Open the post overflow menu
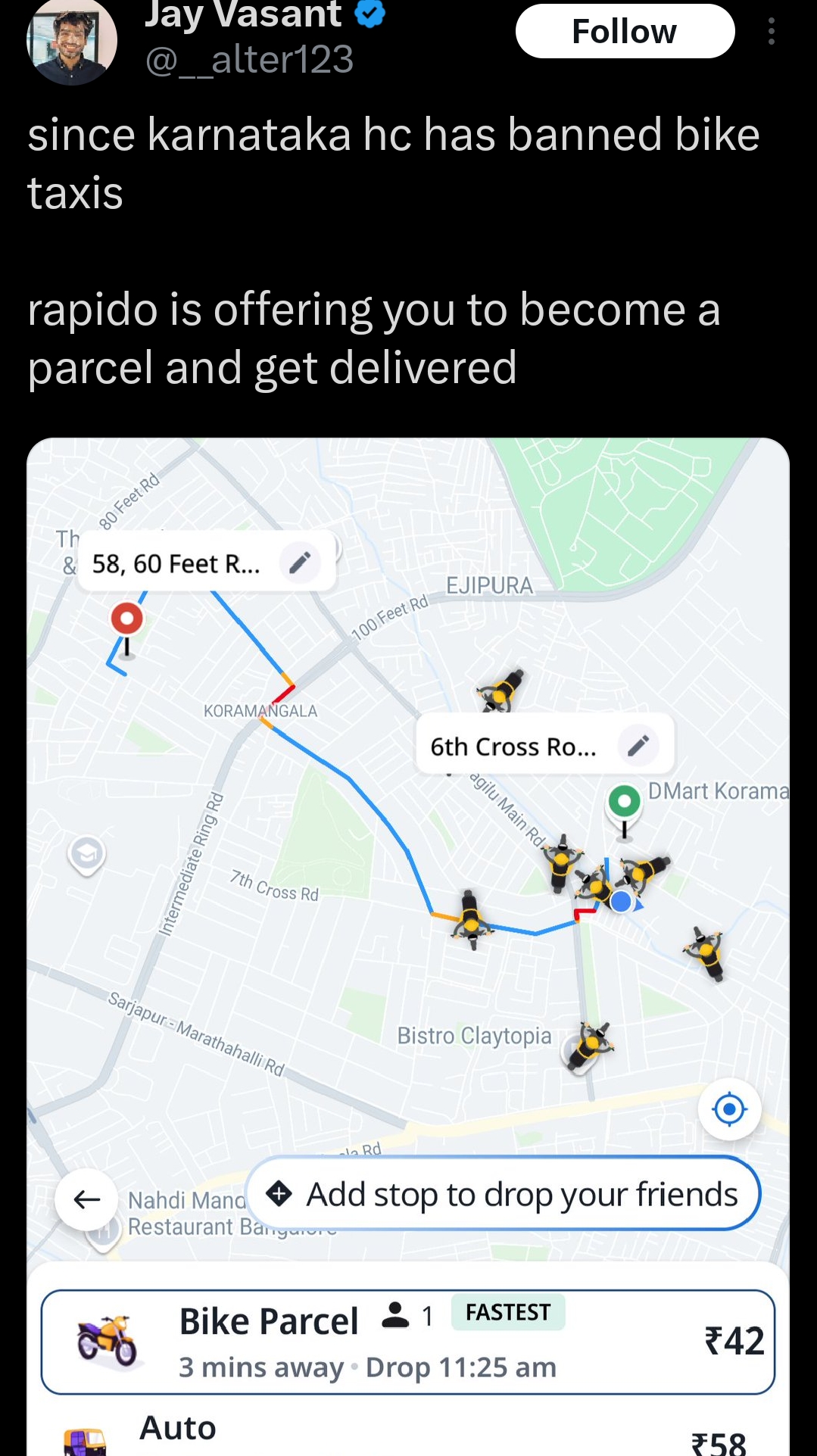The width and height of the screenshot is (817, 1456). pos(771,32)
